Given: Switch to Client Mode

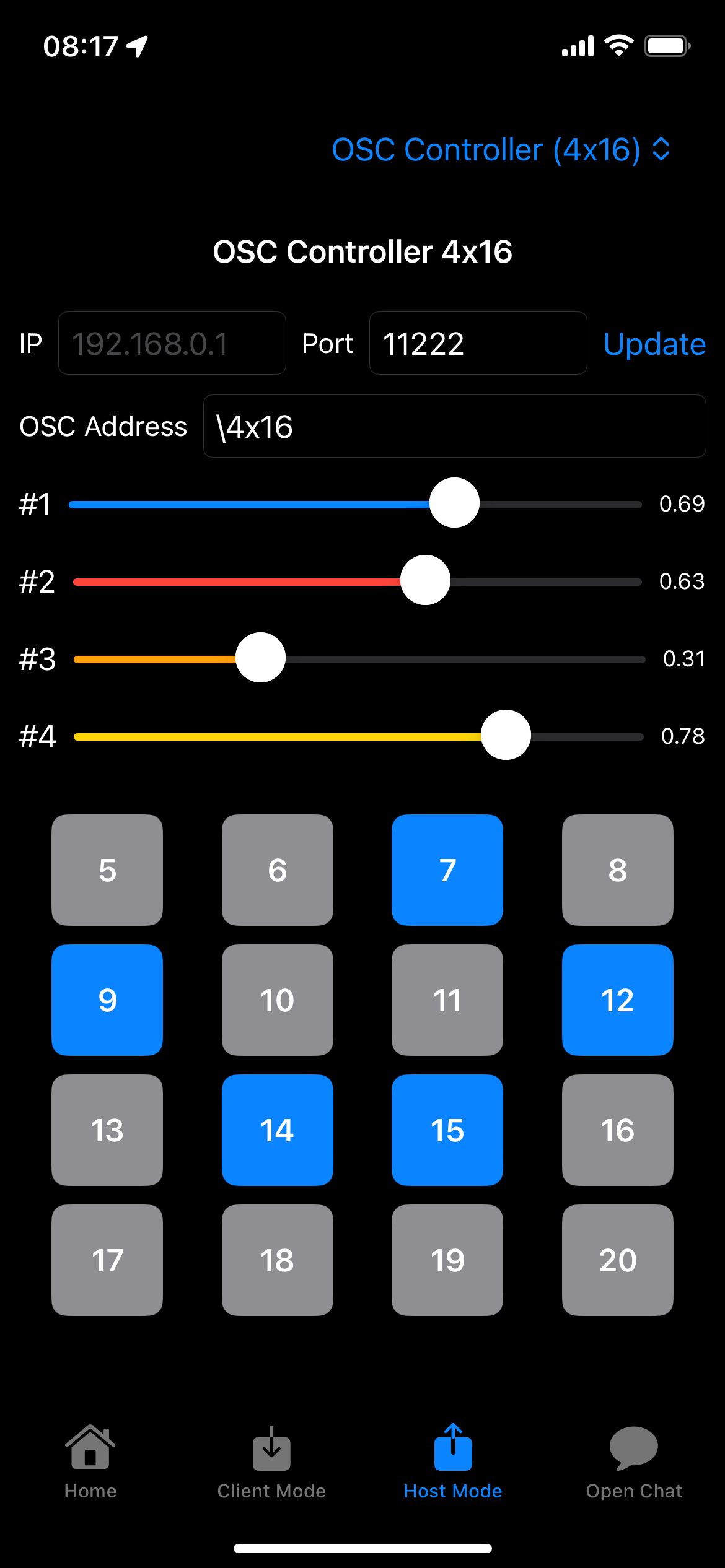Looking at the screenshot, I should coord(271,1462).
